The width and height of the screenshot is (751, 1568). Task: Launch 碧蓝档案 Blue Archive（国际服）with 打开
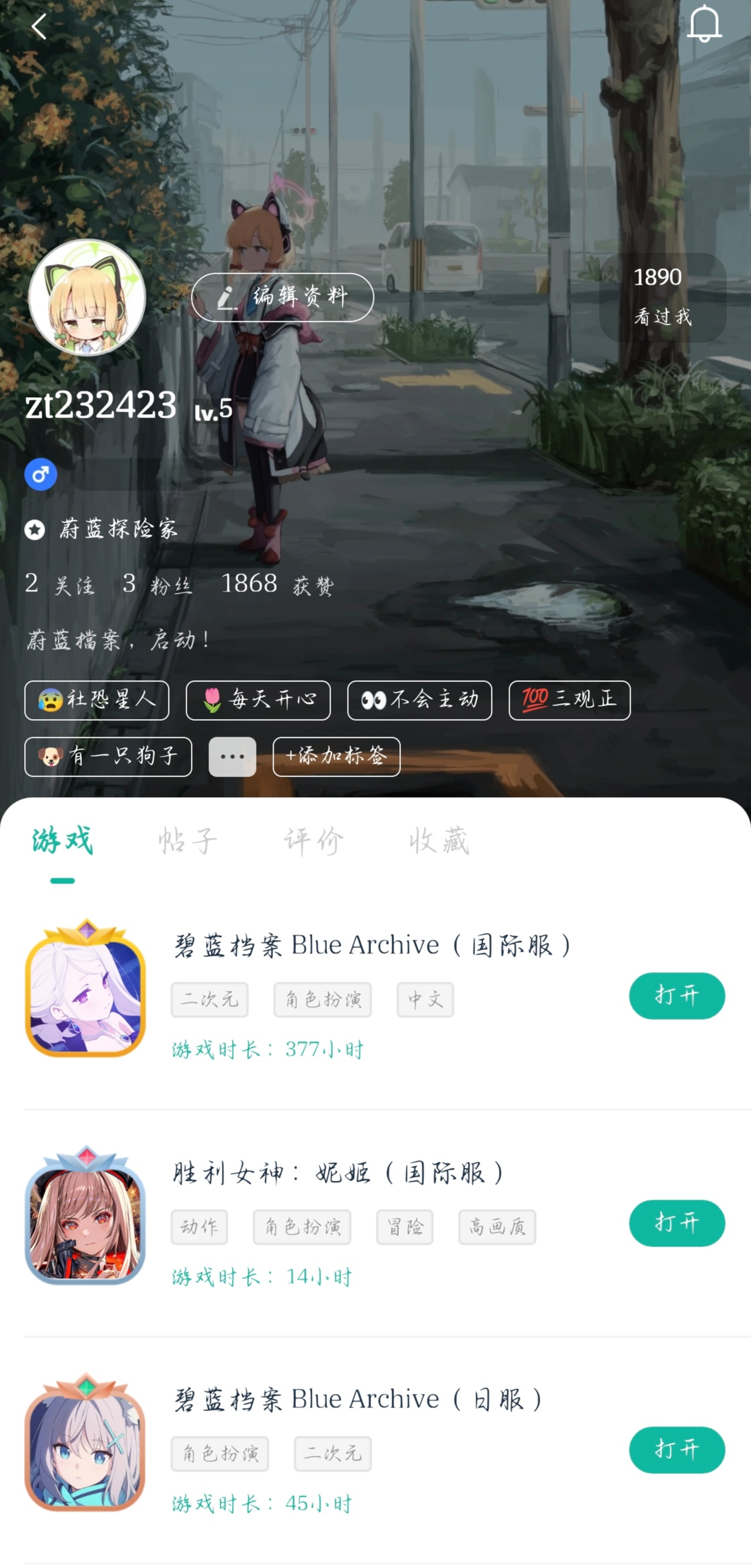pyautogui.click(x=677, y=996)
